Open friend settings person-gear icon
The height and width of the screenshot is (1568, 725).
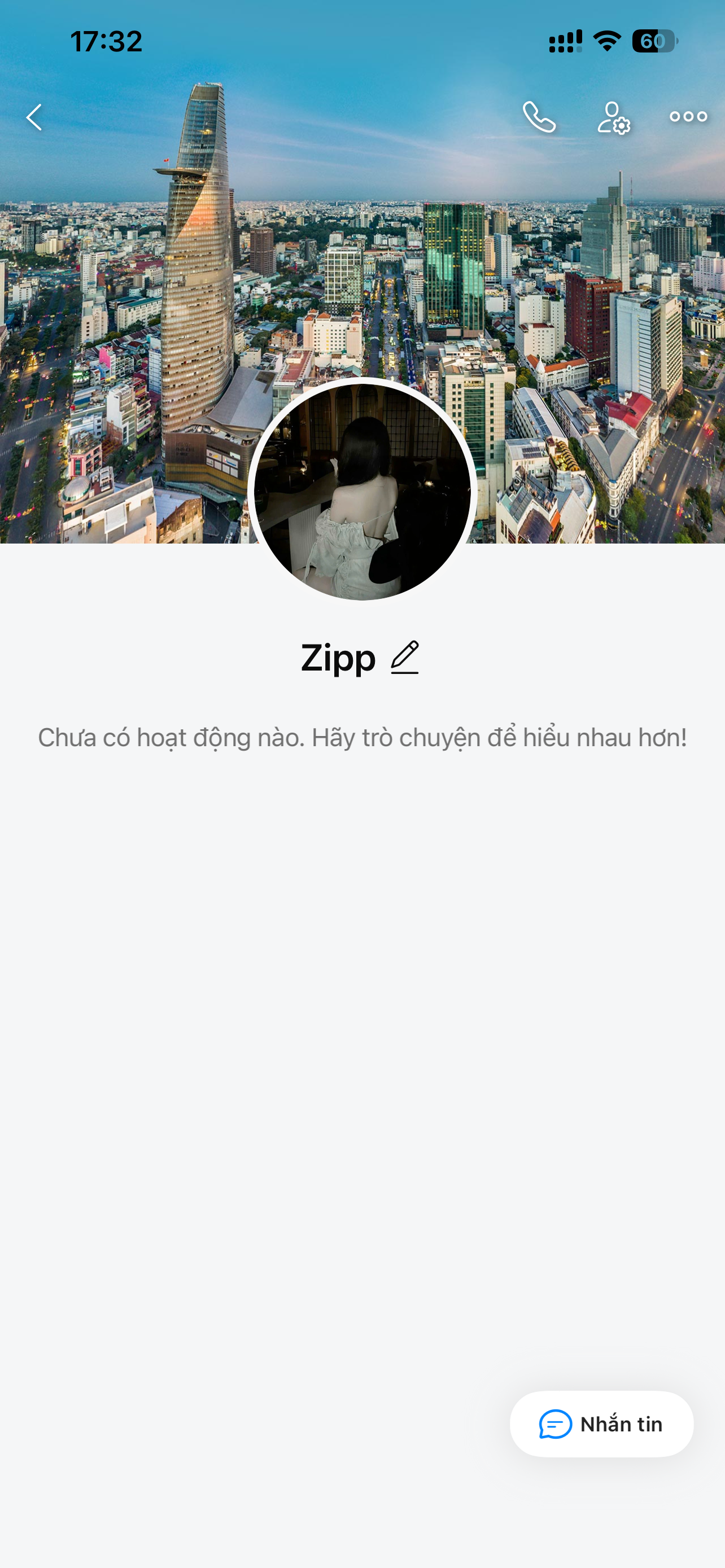(613, 117)
